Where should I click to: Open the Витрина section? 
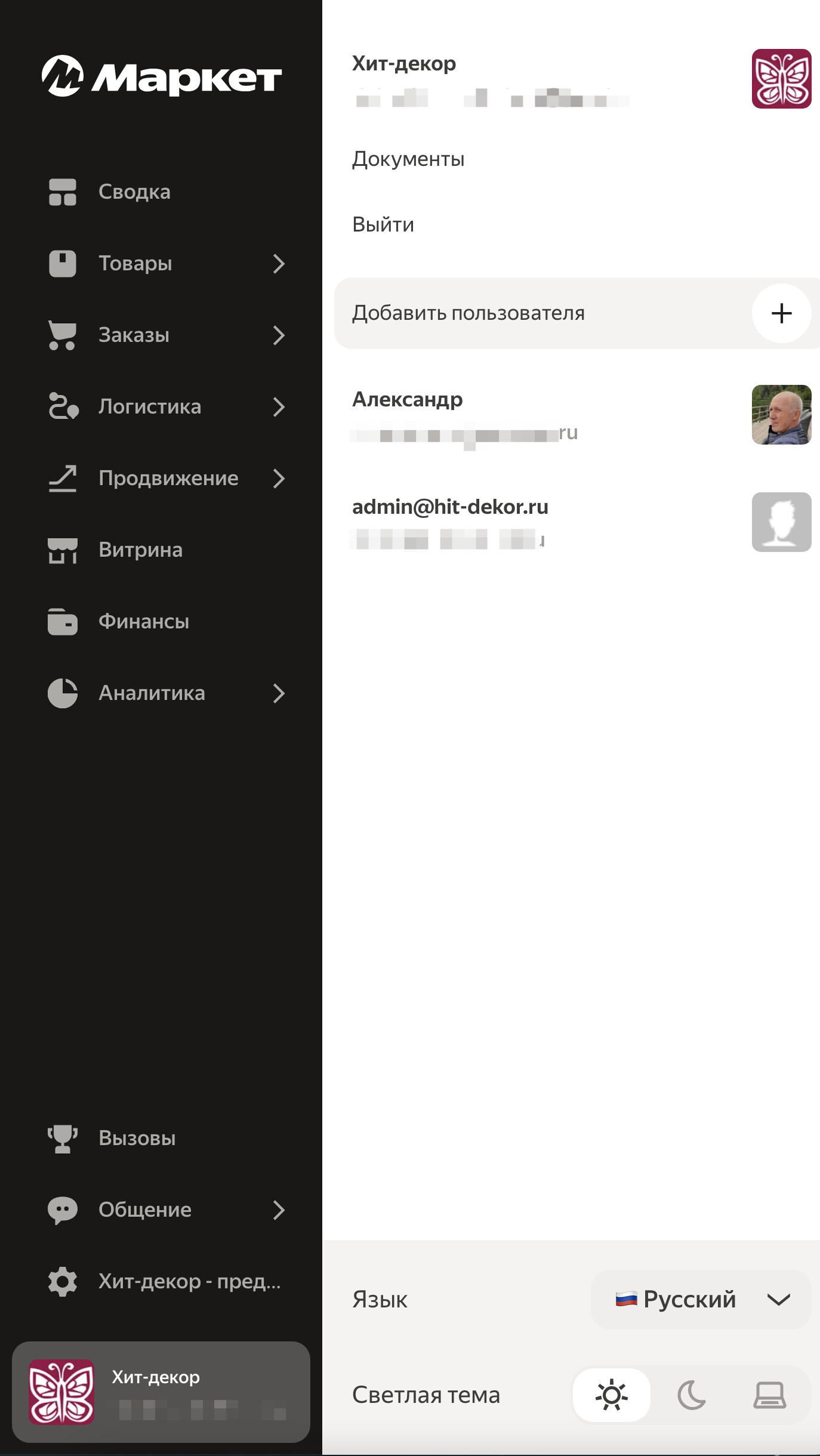click(x=140, y=550)
